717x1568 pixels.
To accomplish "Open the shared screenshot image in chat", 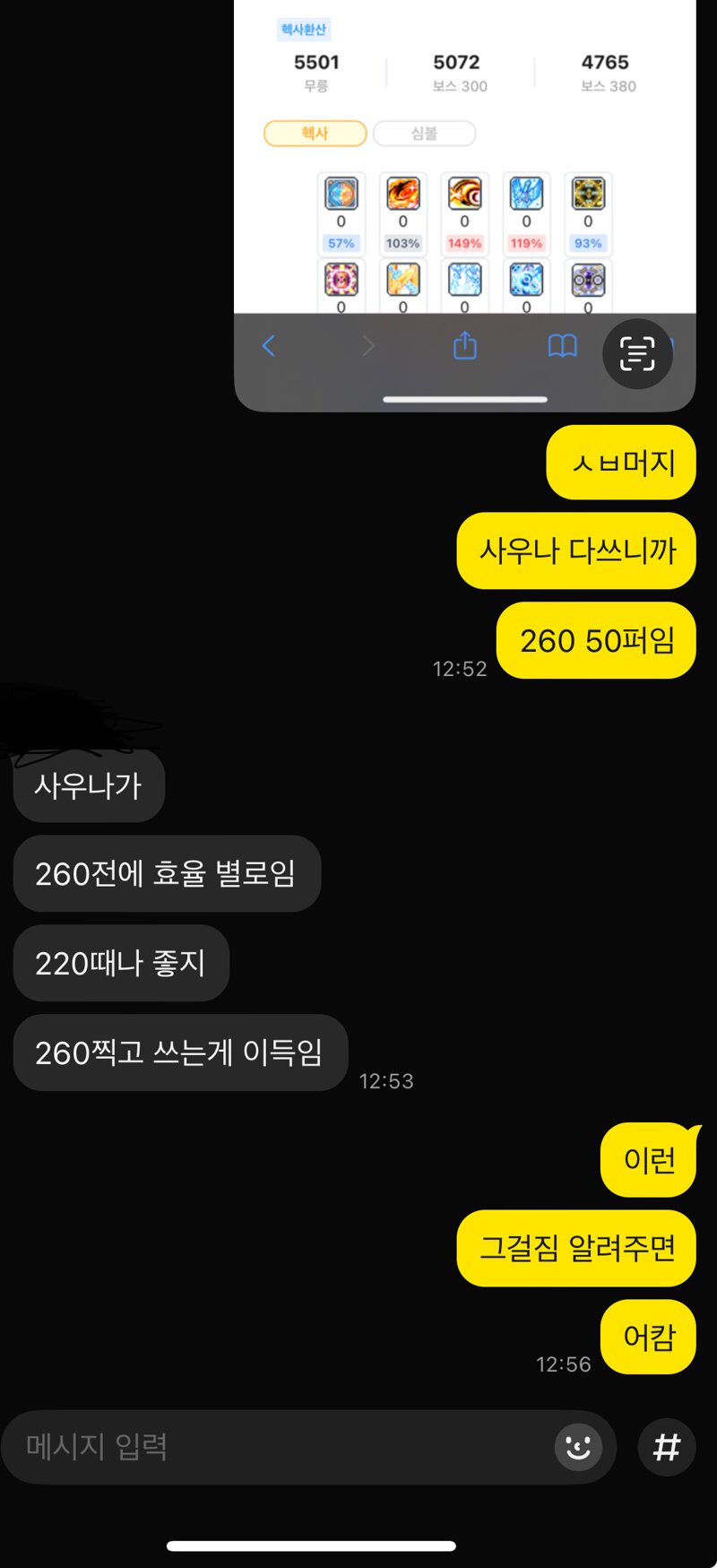I will 464,179.
